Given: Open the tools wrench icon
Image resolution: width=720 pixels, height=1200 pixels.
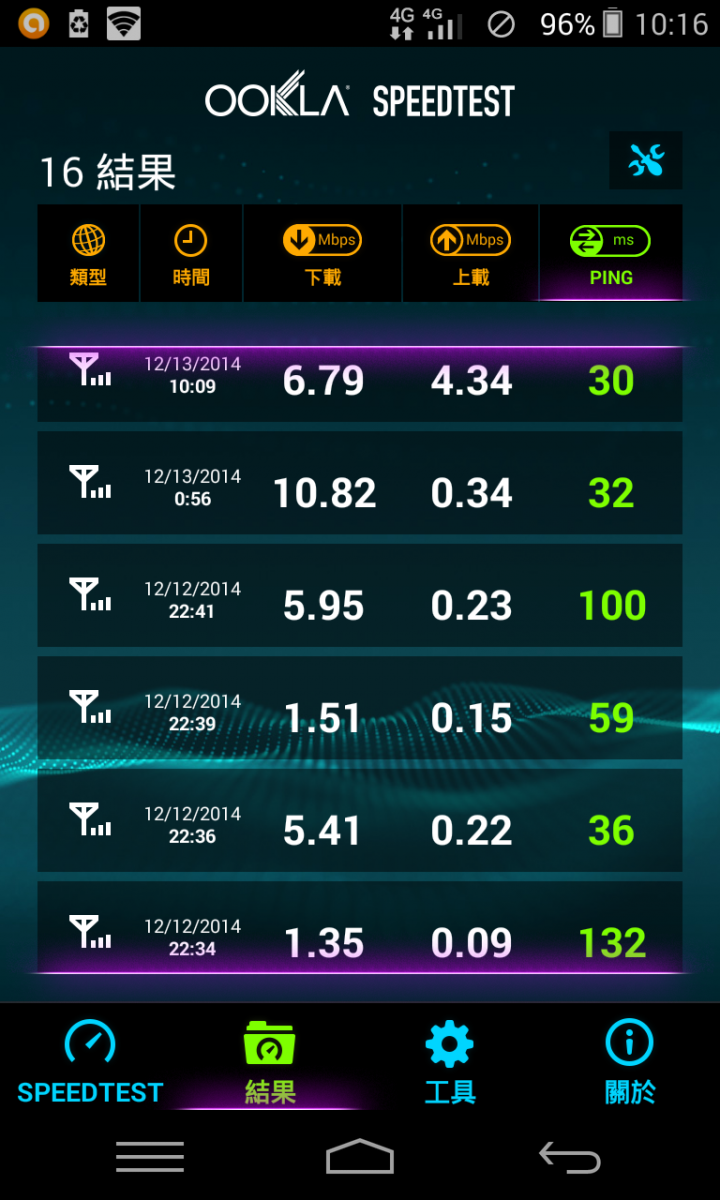Looking at the screenshot, I should [x=646, y=160].
